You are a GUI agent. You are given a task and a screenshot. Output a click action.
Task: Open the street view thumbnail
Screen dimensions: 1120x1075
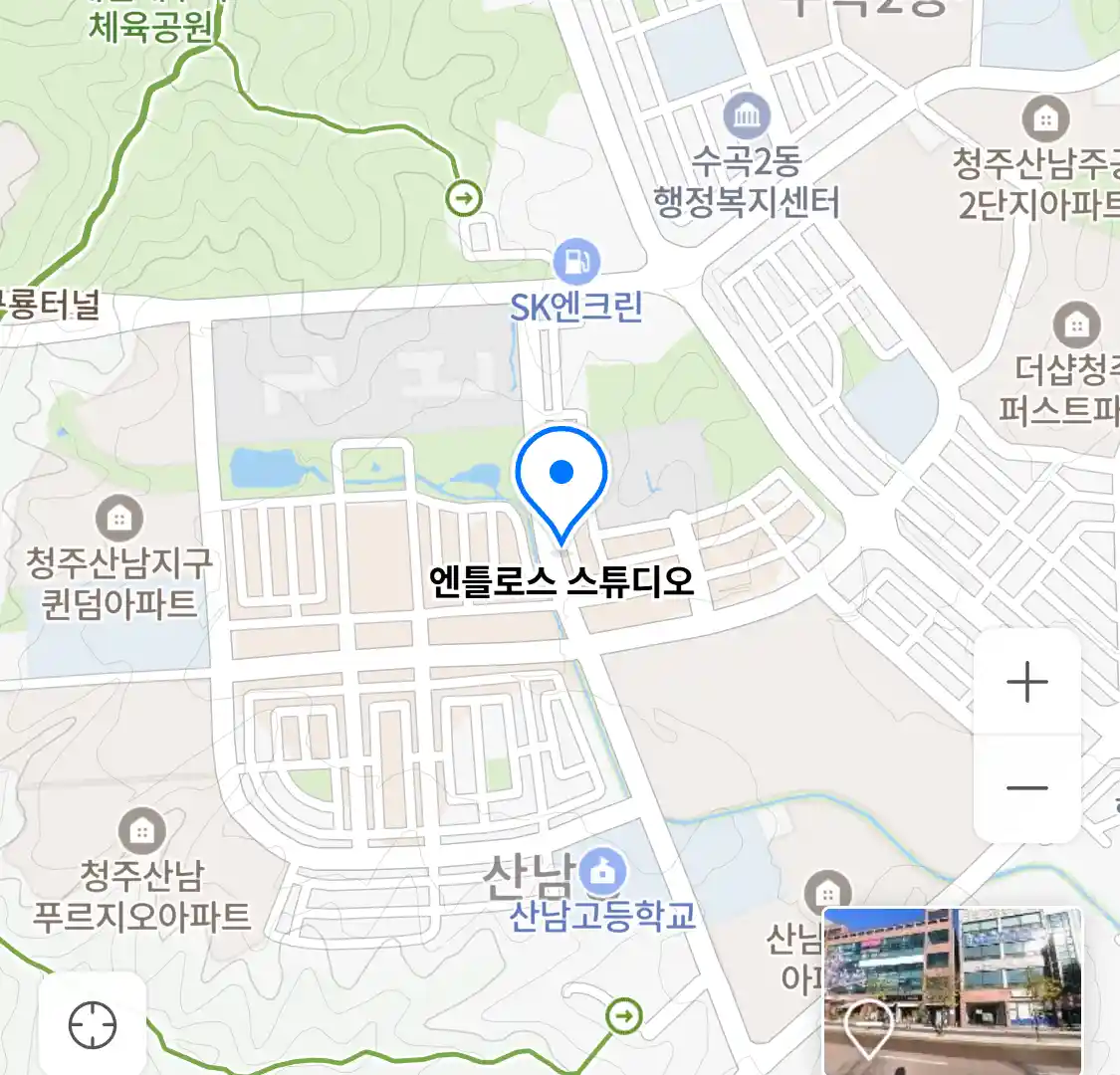coord(952,990)
